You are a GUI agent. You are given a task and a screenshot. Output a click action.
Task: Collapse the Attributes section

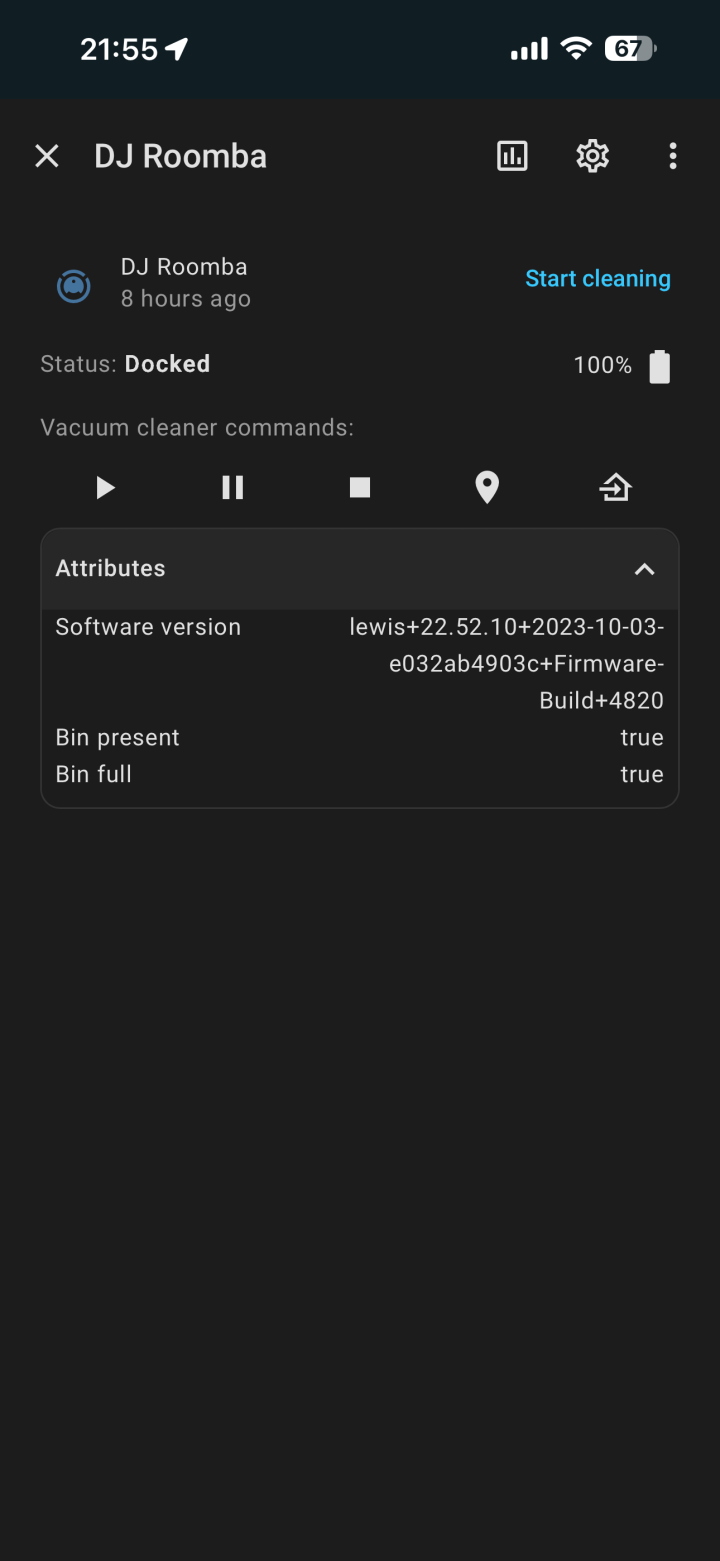[644, 569]
